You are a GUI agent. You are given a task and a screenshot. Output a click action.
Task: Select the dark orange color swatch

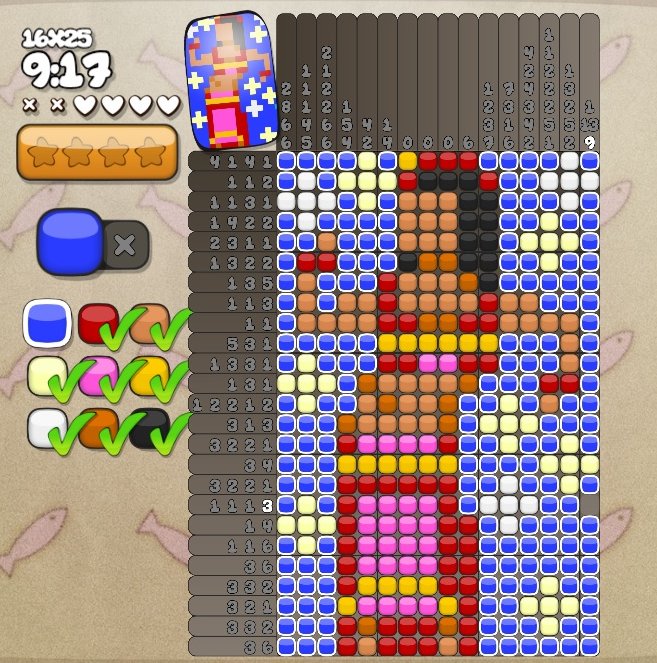97,428
